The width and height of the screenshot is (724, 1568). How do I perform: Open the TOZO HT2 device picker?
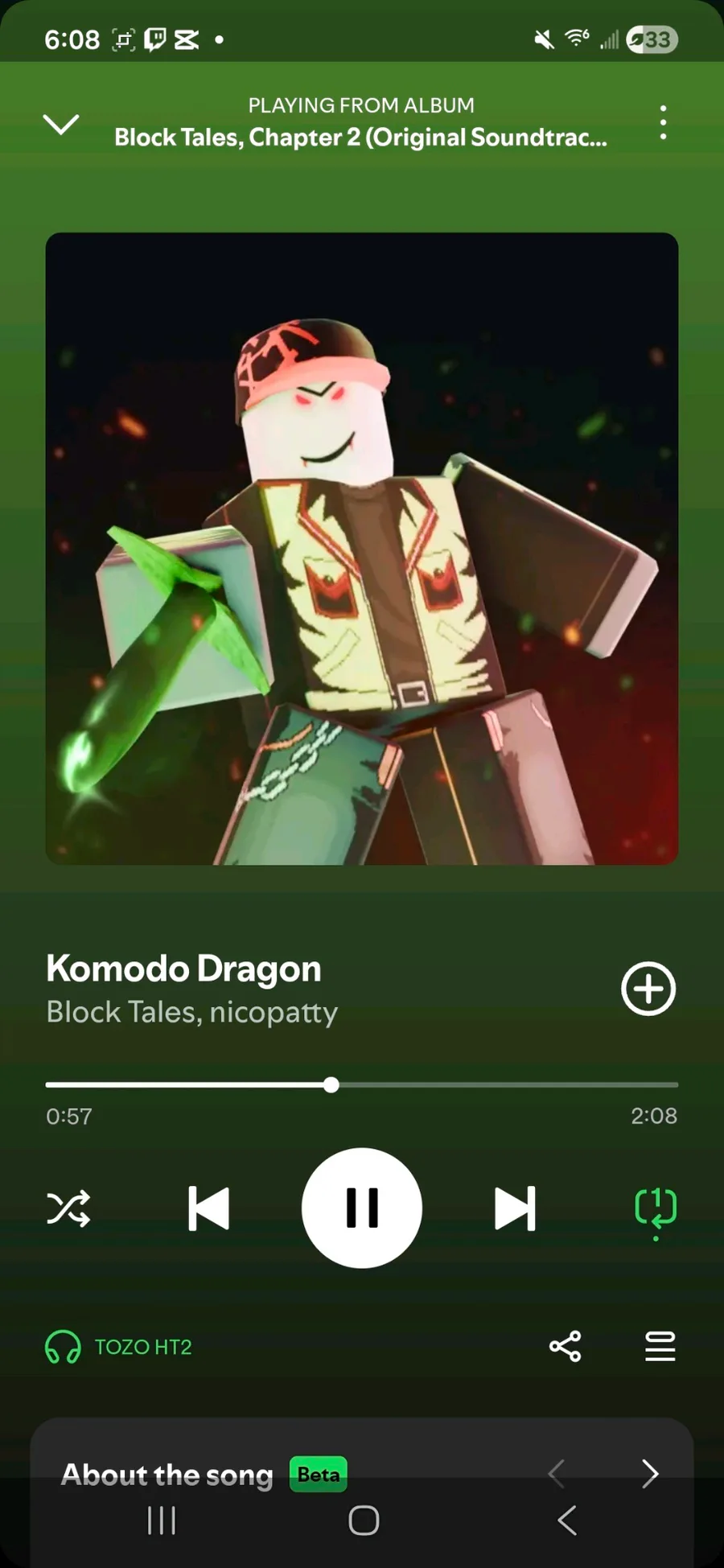119,1347
